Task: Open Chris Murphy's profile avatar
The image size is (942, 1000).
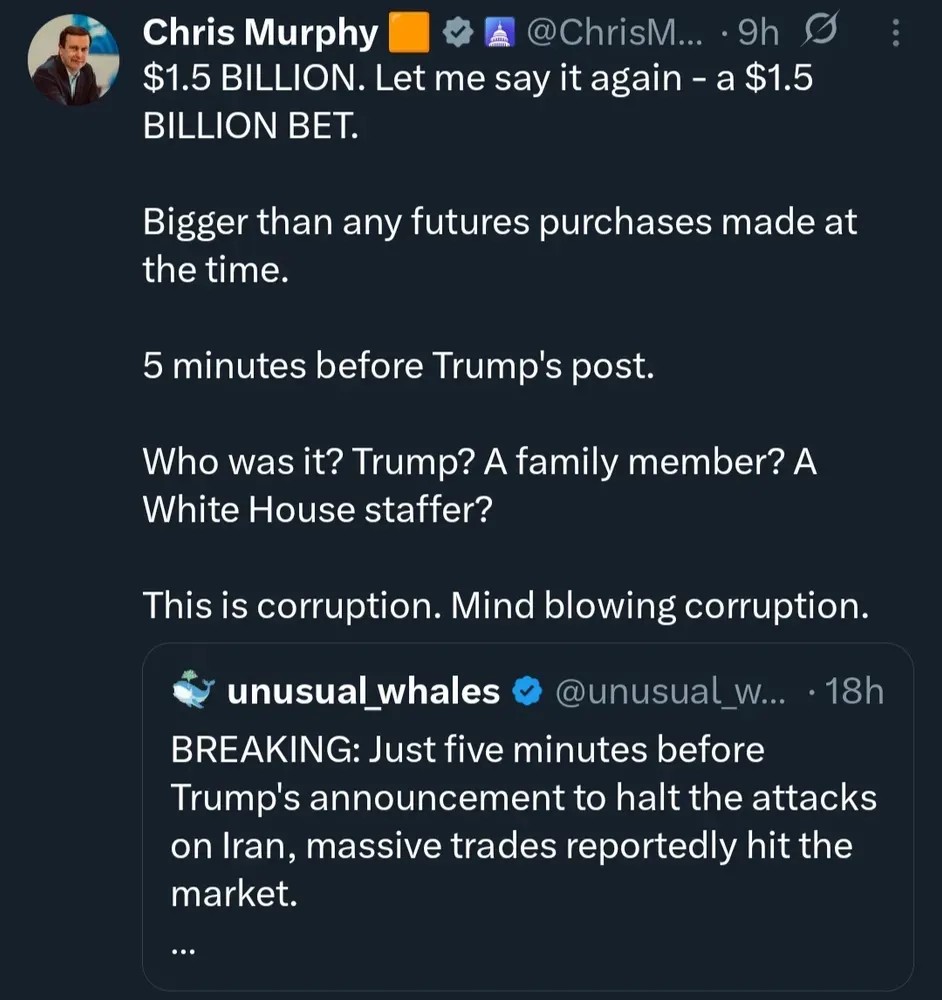Action: (74, 59)
